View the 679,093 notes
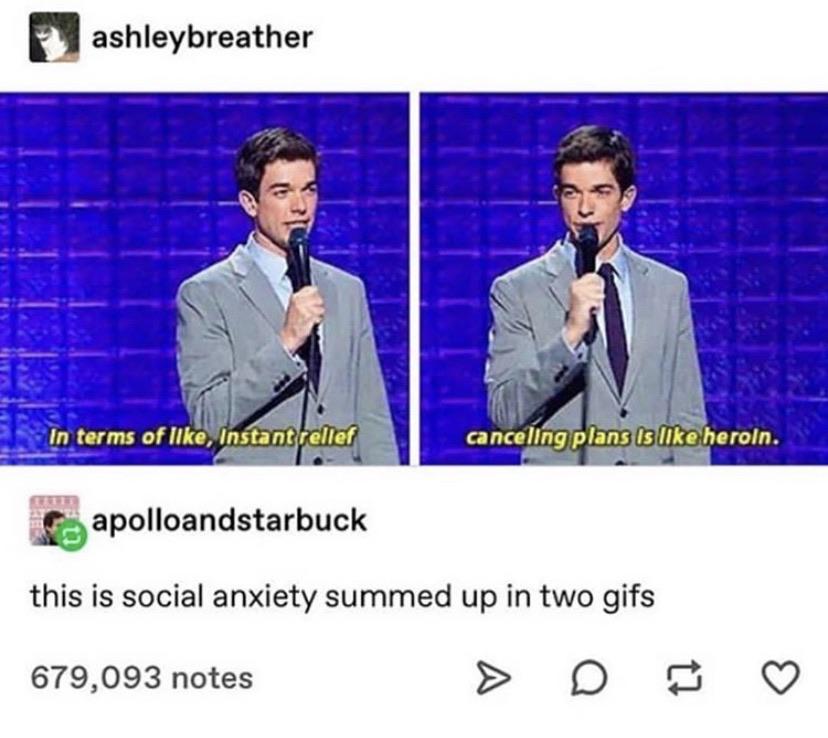This screenshot has width=828, height=738. pyautogui.click(x=141, y=679)
